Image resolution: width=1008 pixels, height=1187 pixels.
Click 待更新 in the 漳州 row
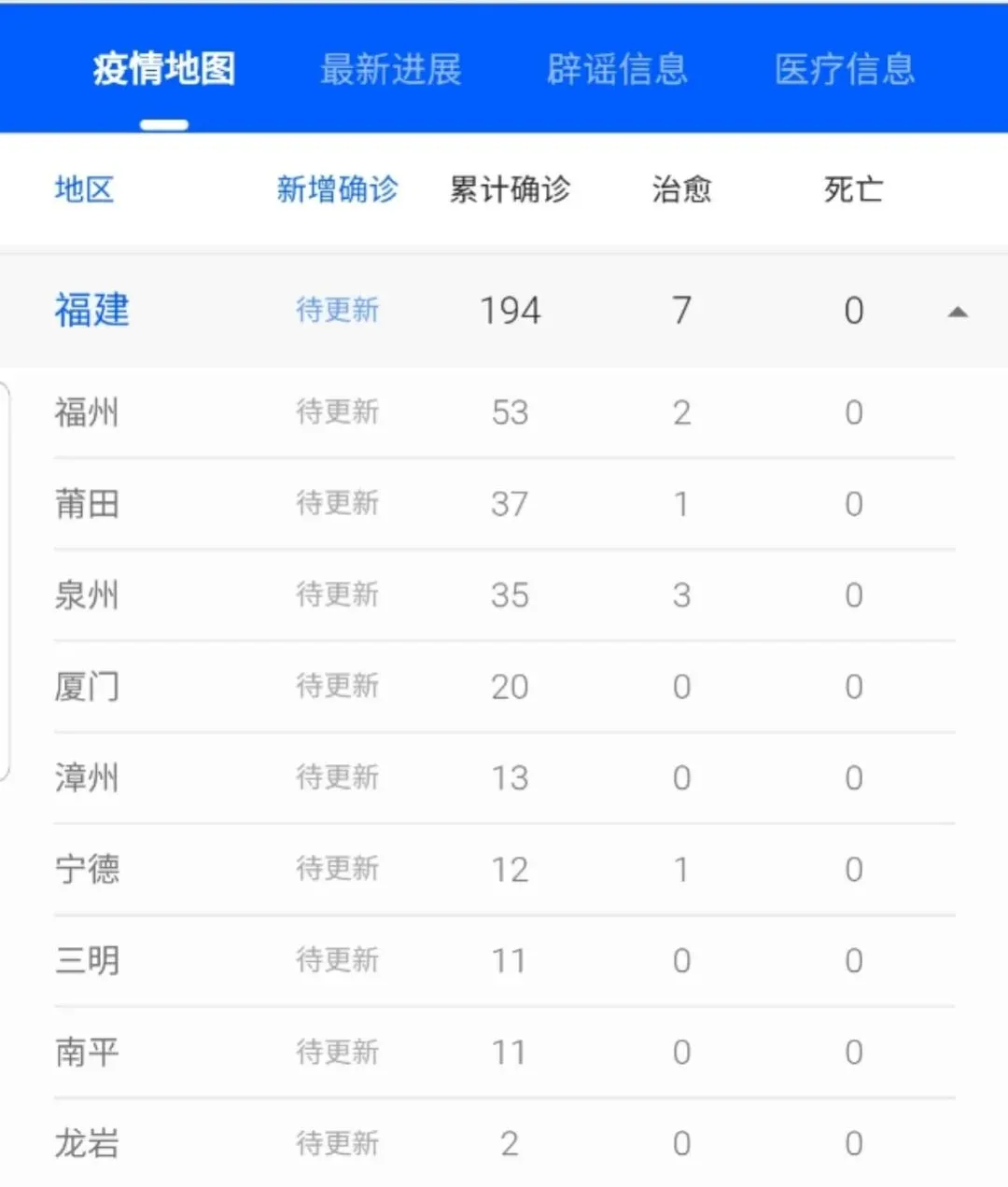pyautogui.click(x=338, y=777)
